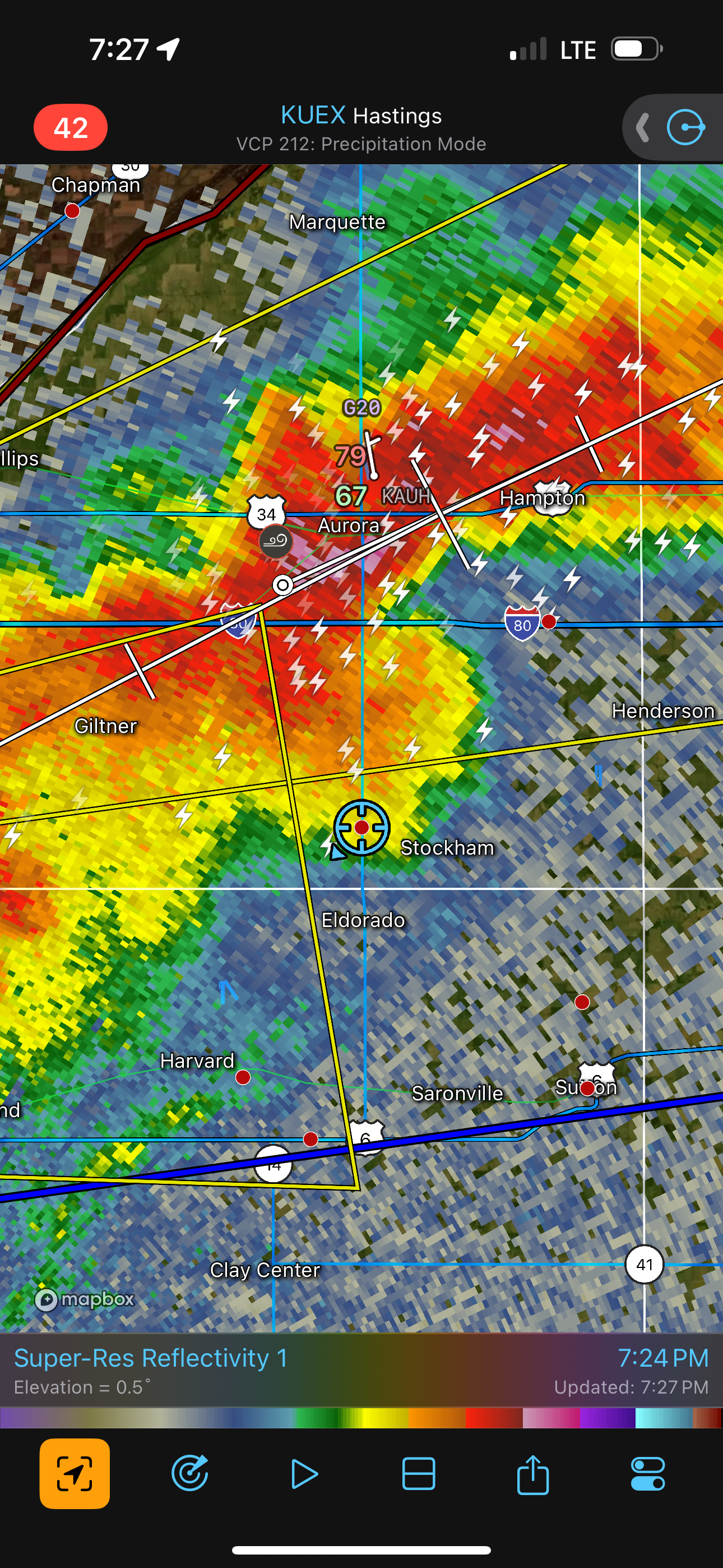This screenshot has height=1568, width=723.
Task: Open the radar target tools icon
Action: (190, 1474)
